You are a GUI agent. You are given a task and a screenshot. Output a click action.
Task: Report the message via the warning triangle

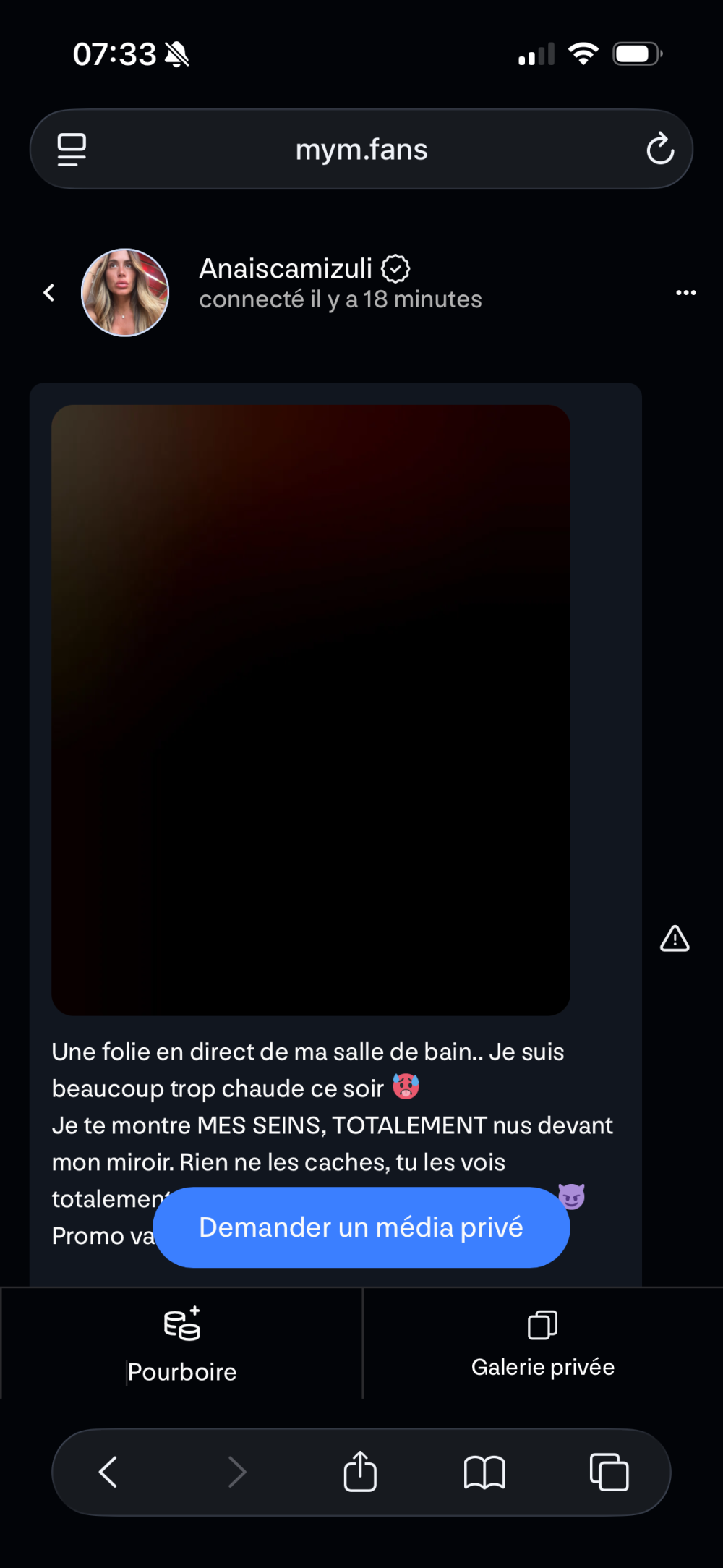point(675,939)
